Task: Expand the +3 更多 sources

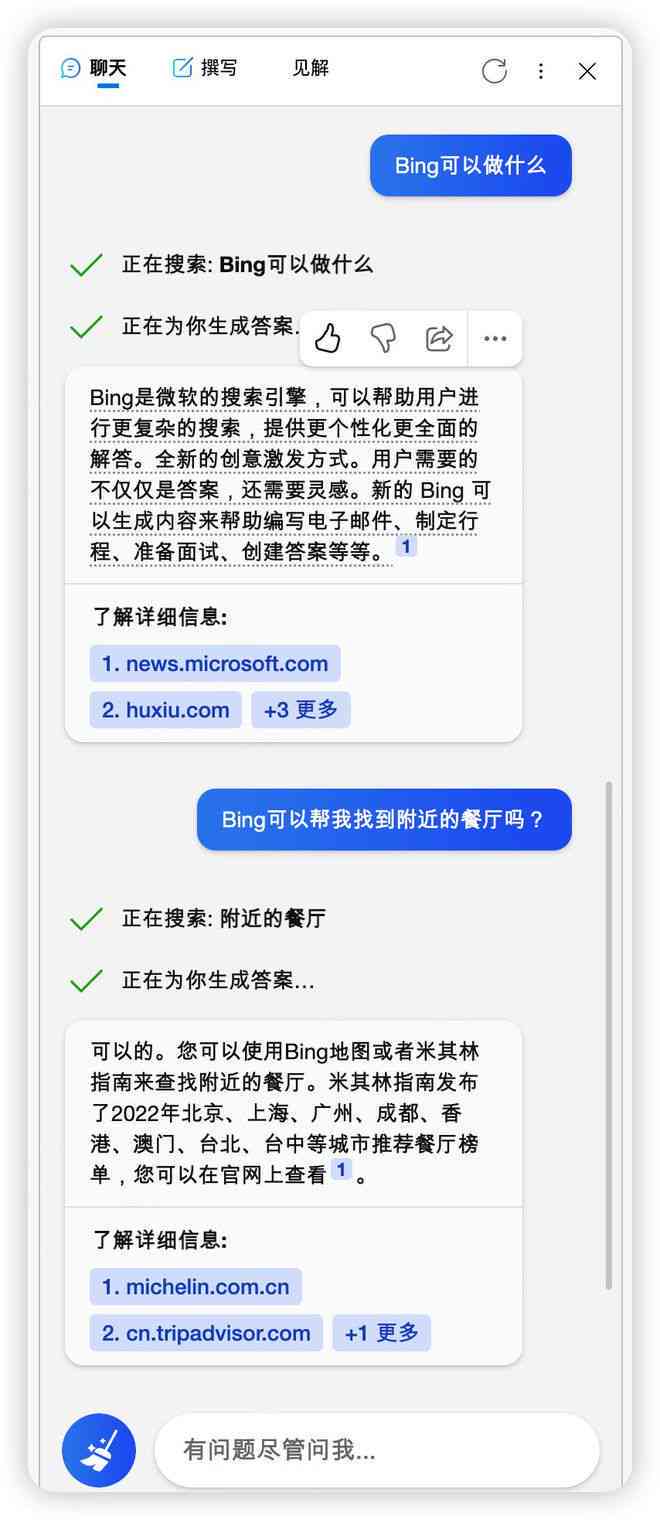Action: tap(300, 710)
